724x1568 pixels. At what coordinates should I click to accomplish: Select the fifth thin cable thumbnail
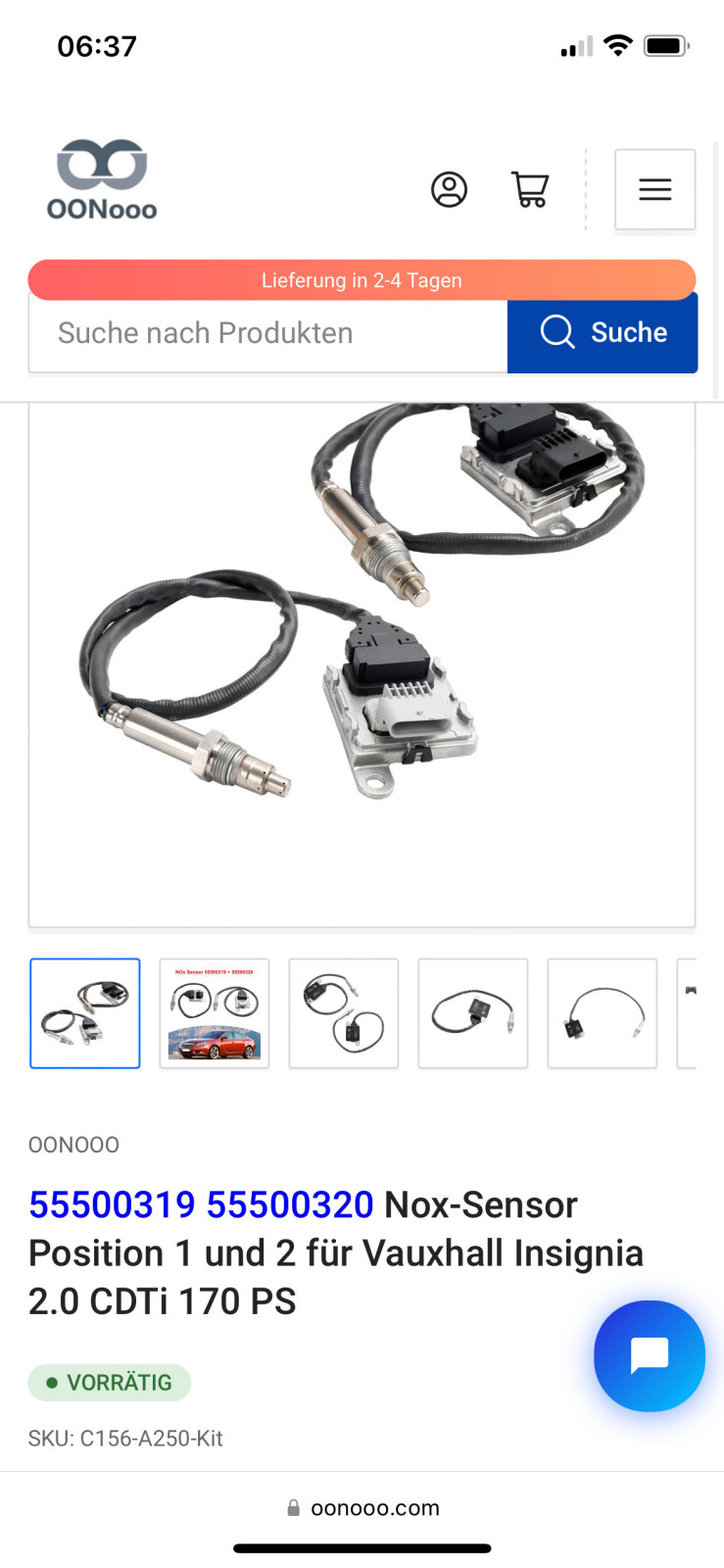click(x=603, y=1013)
